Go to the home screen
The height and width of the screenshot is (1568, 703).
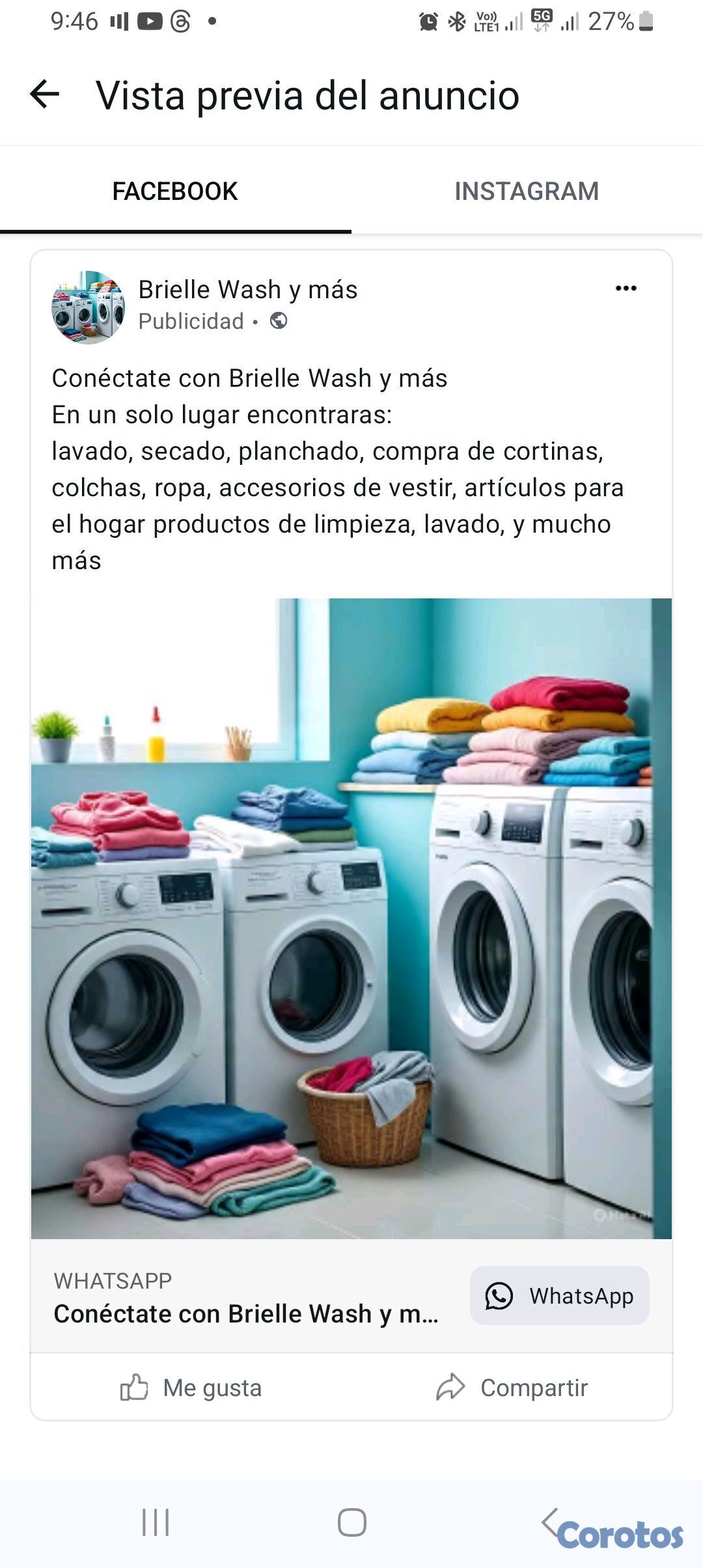[351, 1522]
